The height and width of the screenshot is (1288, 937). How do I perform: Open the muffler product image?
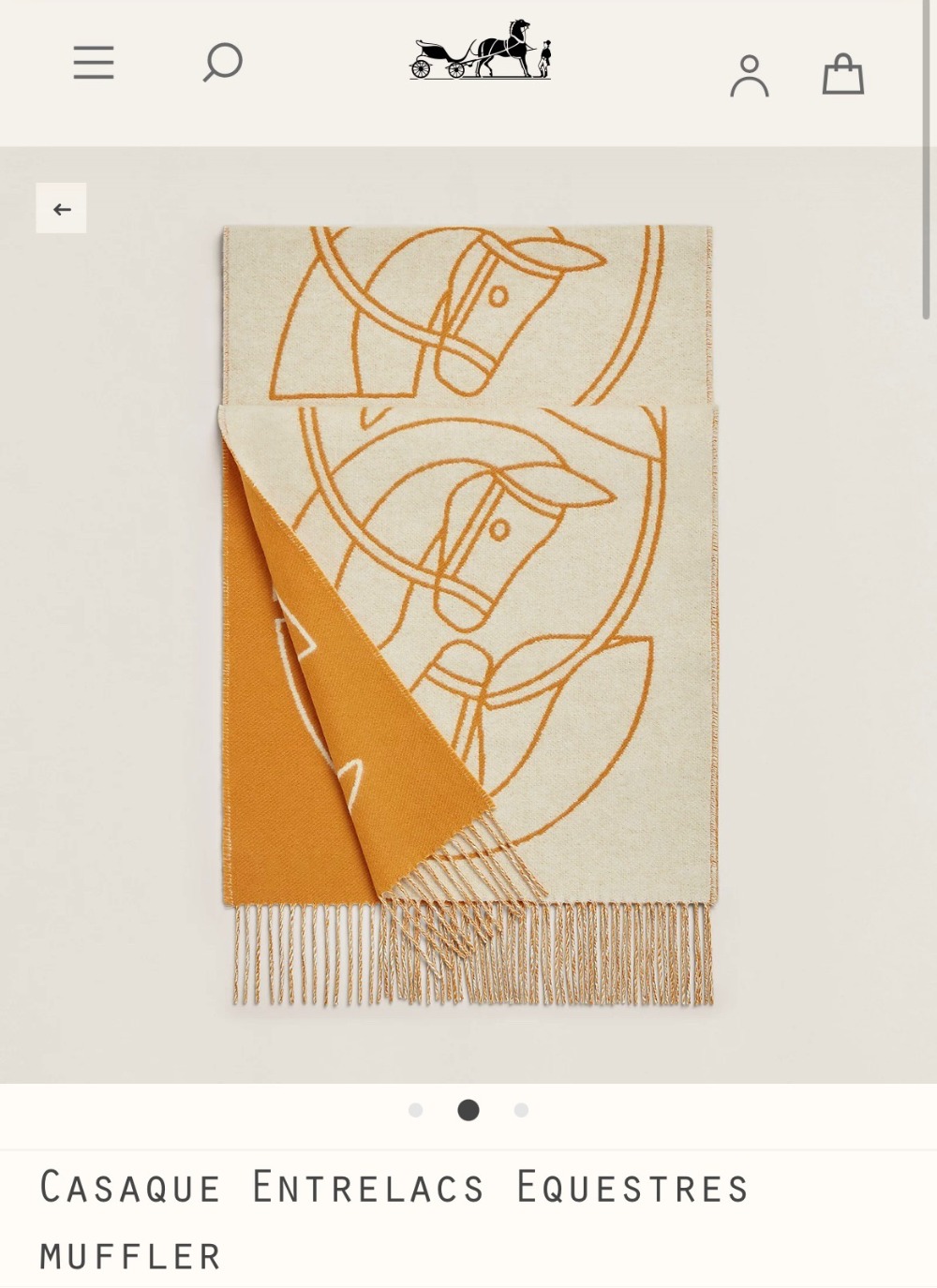[x=468, y=614]
